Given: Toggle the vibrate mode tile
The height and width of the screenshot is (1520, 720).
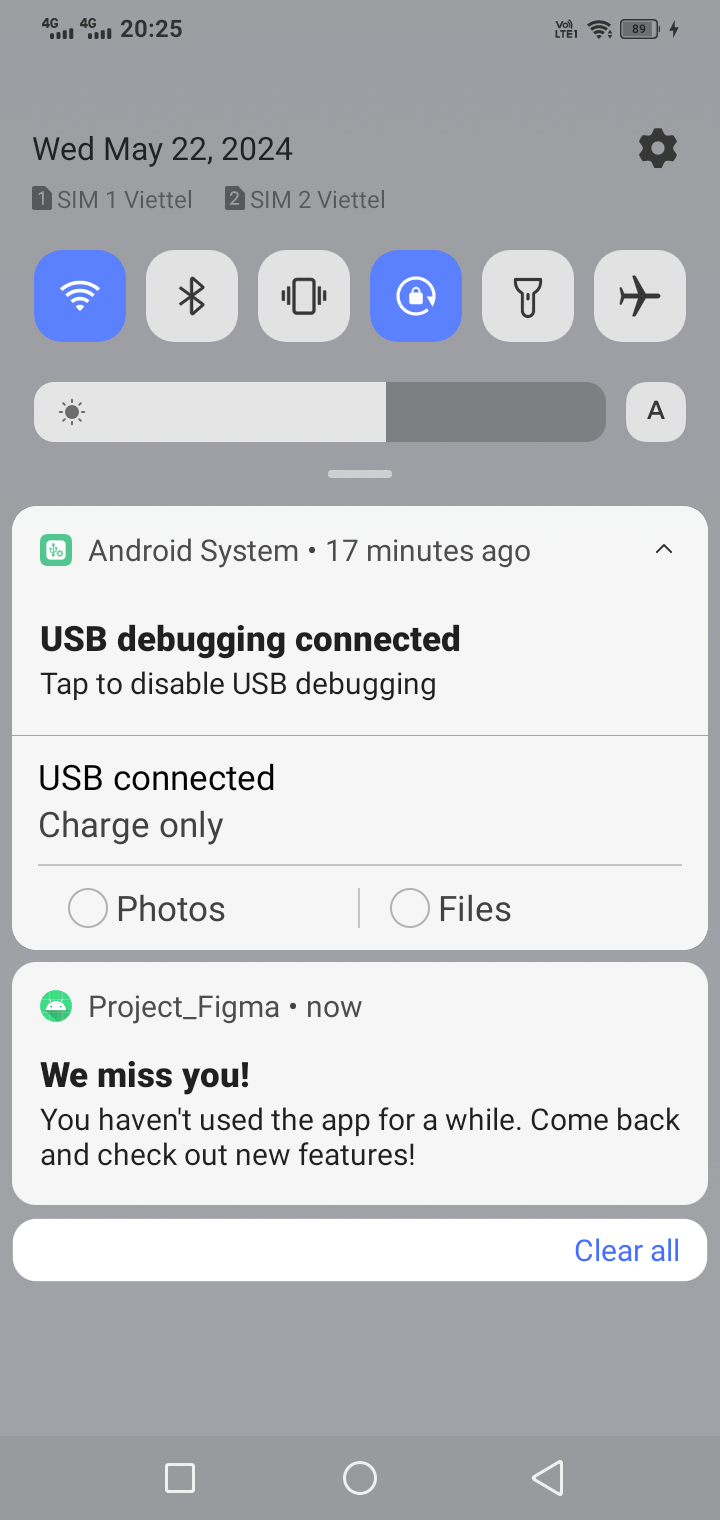Looking at the screenshot, I should click(304, 296).
